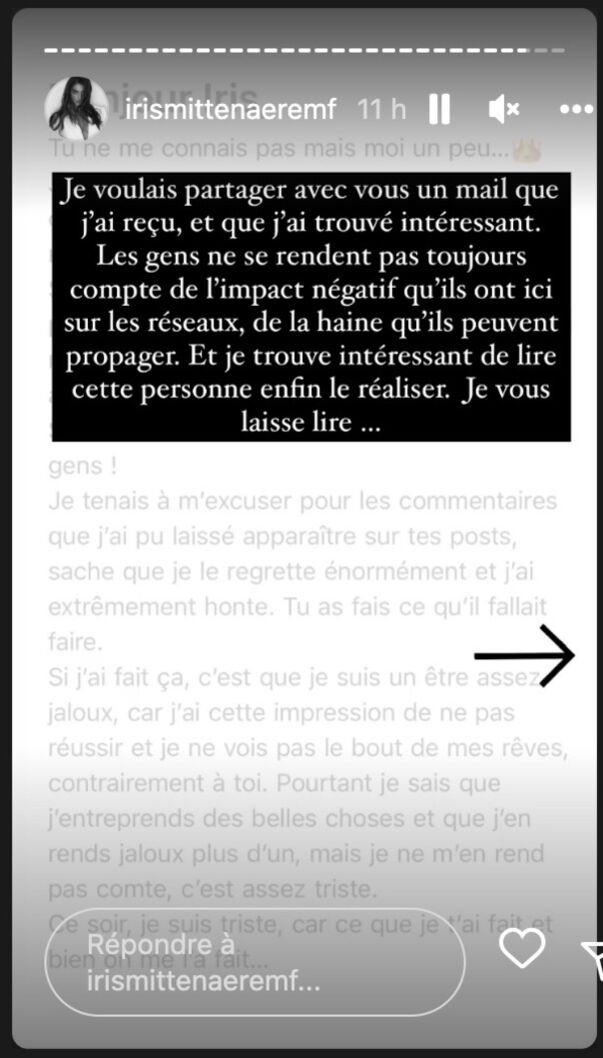Like this story with the heart
Image resolution: width=603 pixels, height=1058 pixels.
[x=522, y=947]
